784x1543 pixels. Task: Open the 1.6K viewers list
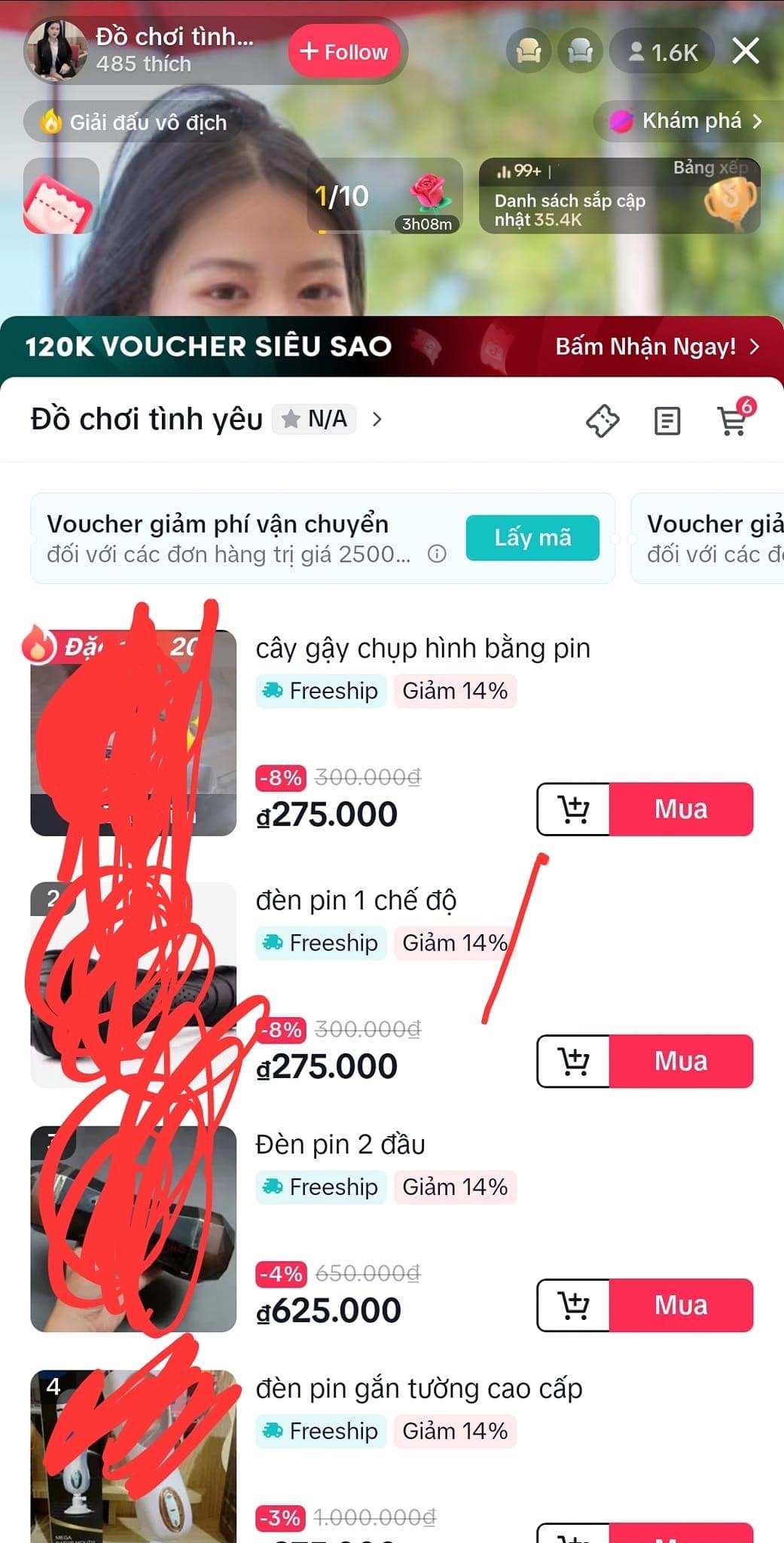point(663,52)
